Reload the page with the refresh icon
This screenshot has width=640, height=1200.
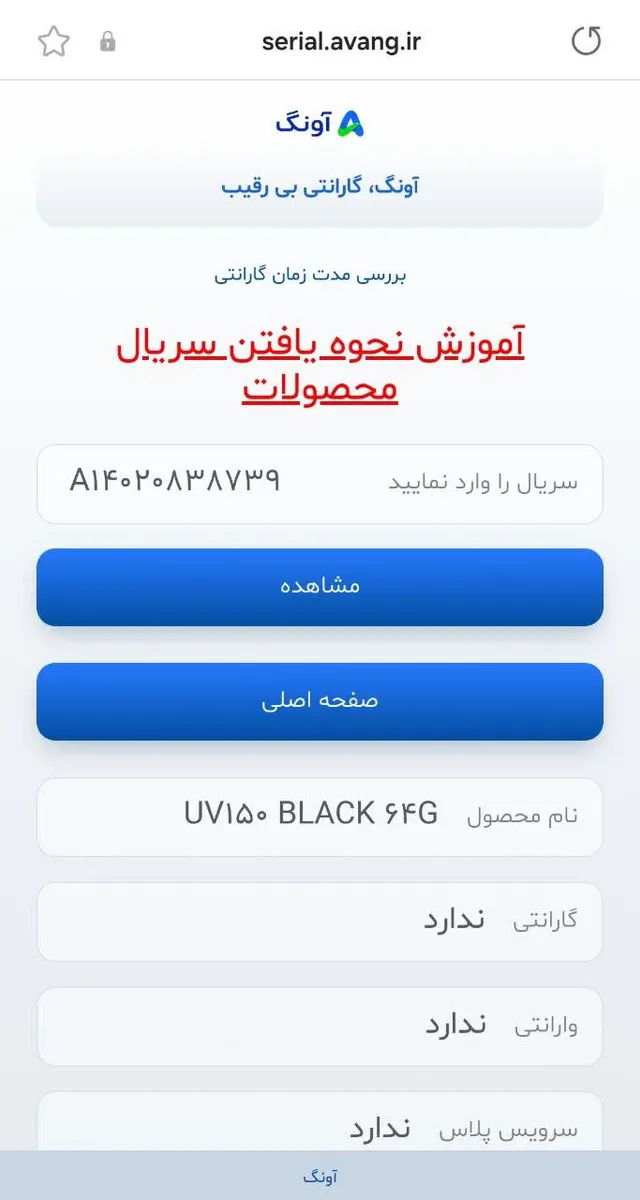coord(586,41)
